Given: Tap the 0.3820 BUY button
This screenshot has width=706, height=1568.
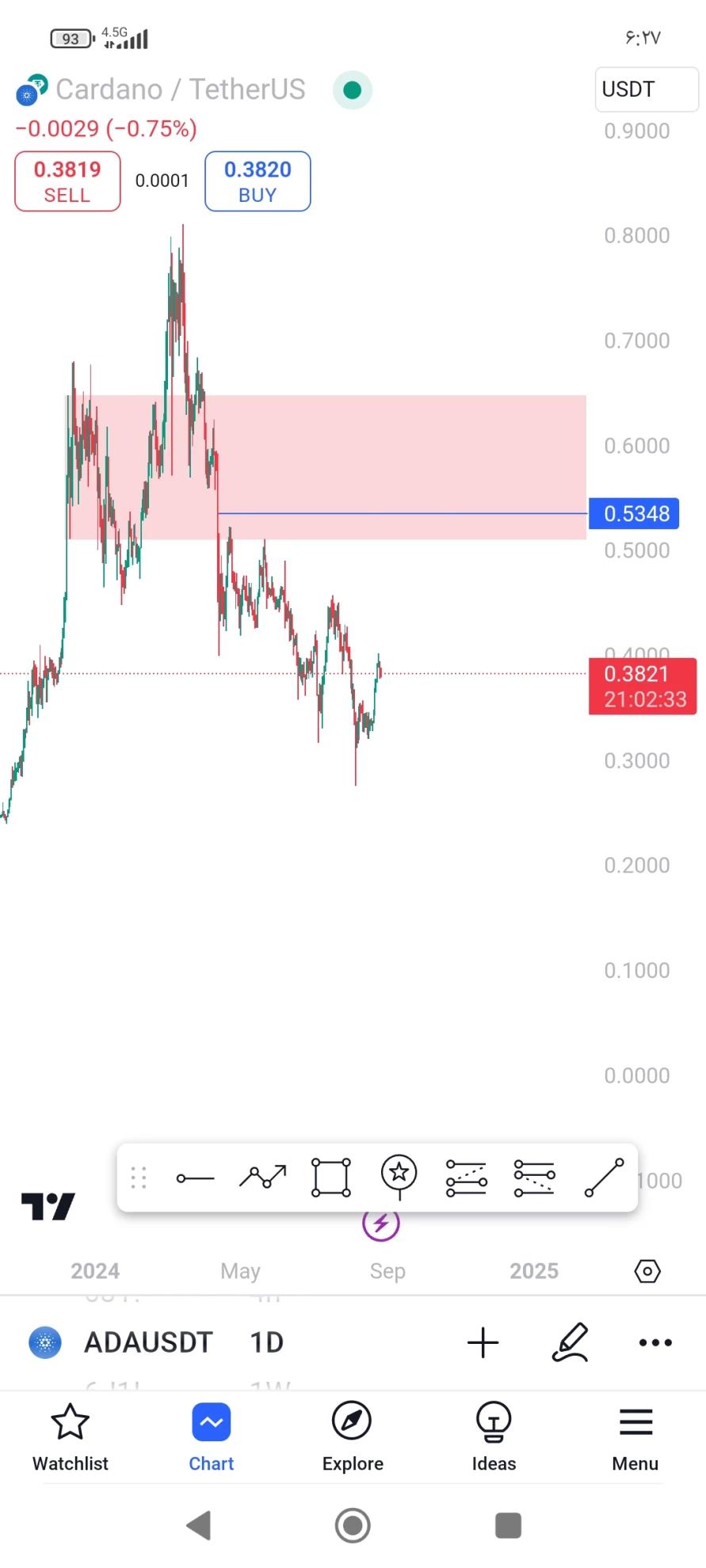Looking at the screenshot, I should coord(258,181).
